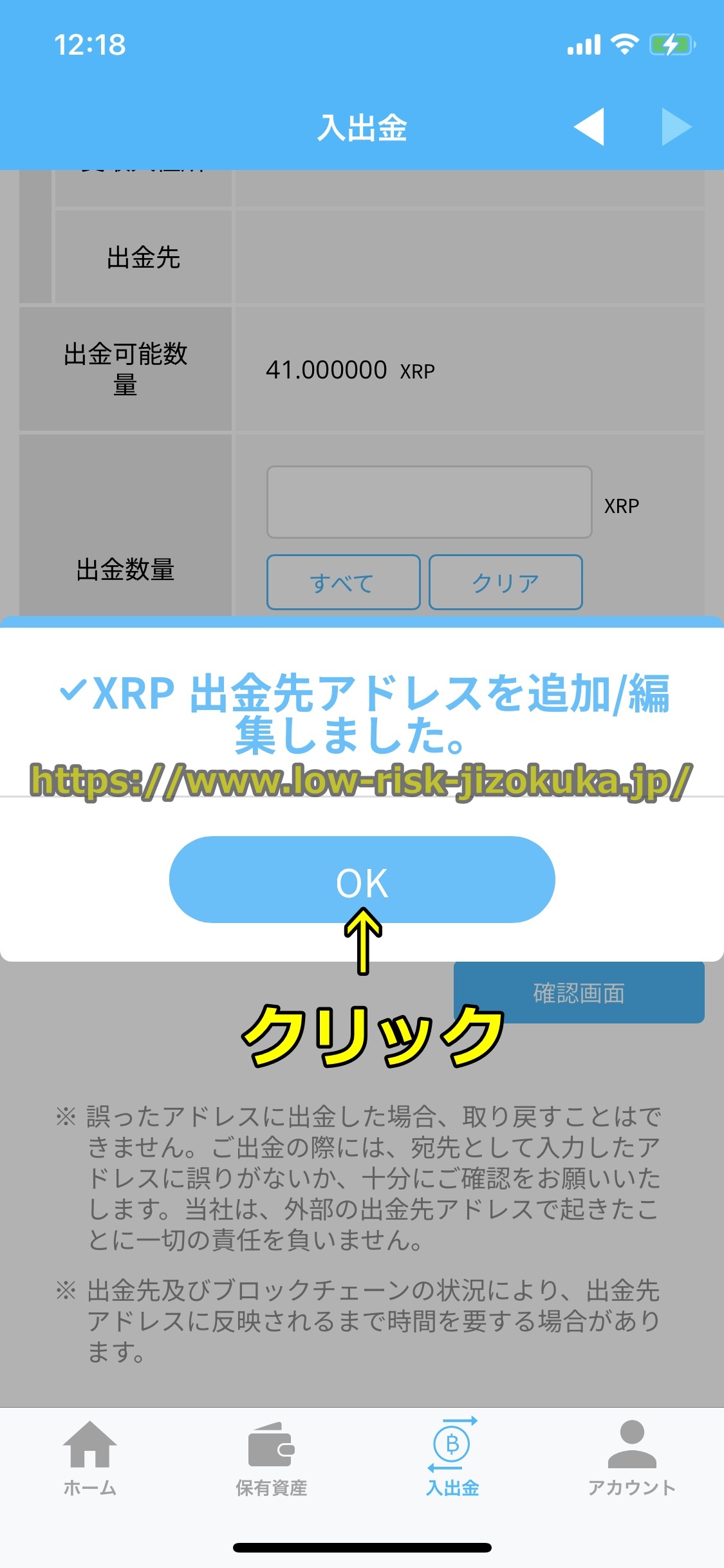The width and height of the screenshot is (724, 1568).
Task: Go forward with the right arrow icon
Action: point(676,127)
